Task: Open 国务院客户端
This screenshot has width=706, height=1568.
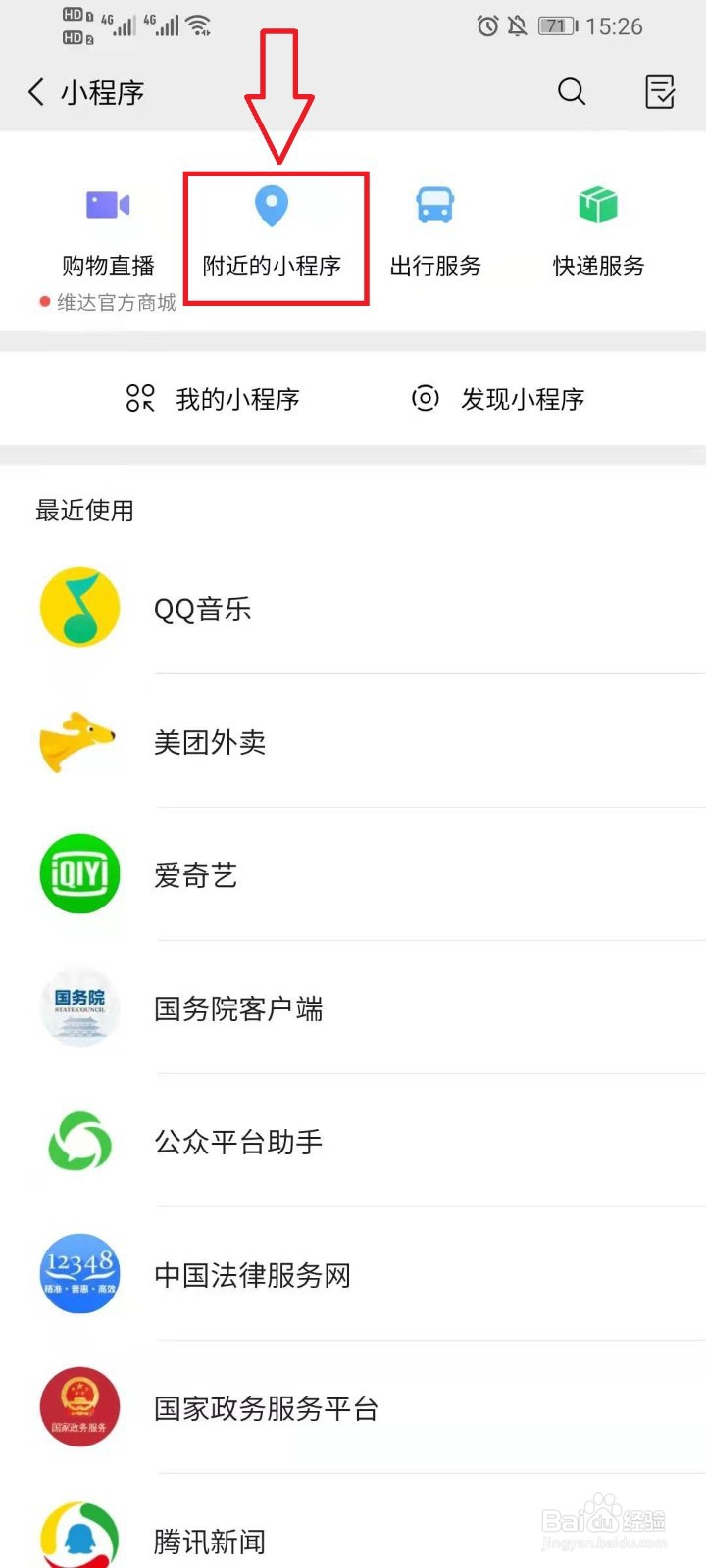Action: pos(353,1007)
